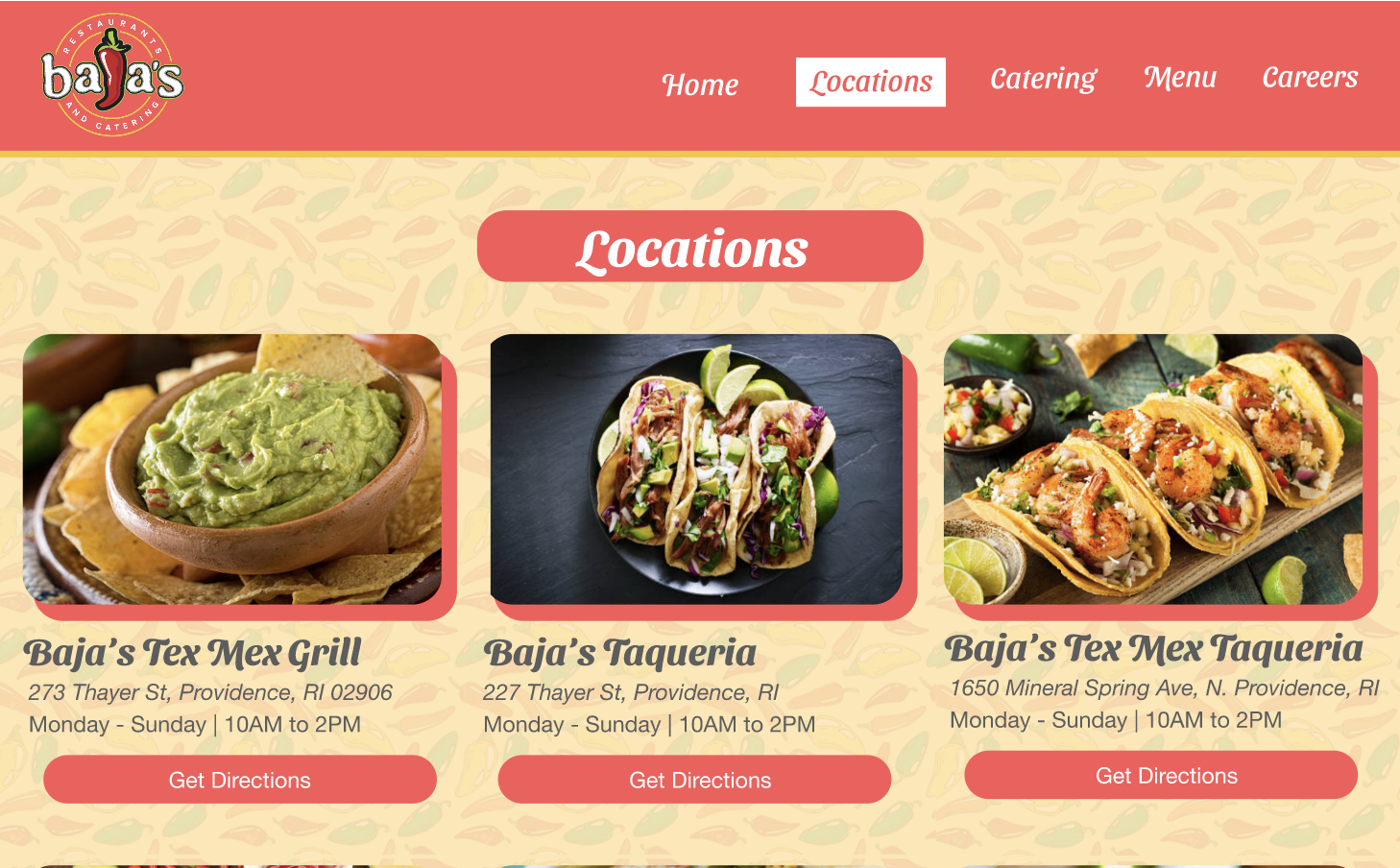Open the Menu page
Screen dimensions: 1400x868
(x=1180, y=78)
